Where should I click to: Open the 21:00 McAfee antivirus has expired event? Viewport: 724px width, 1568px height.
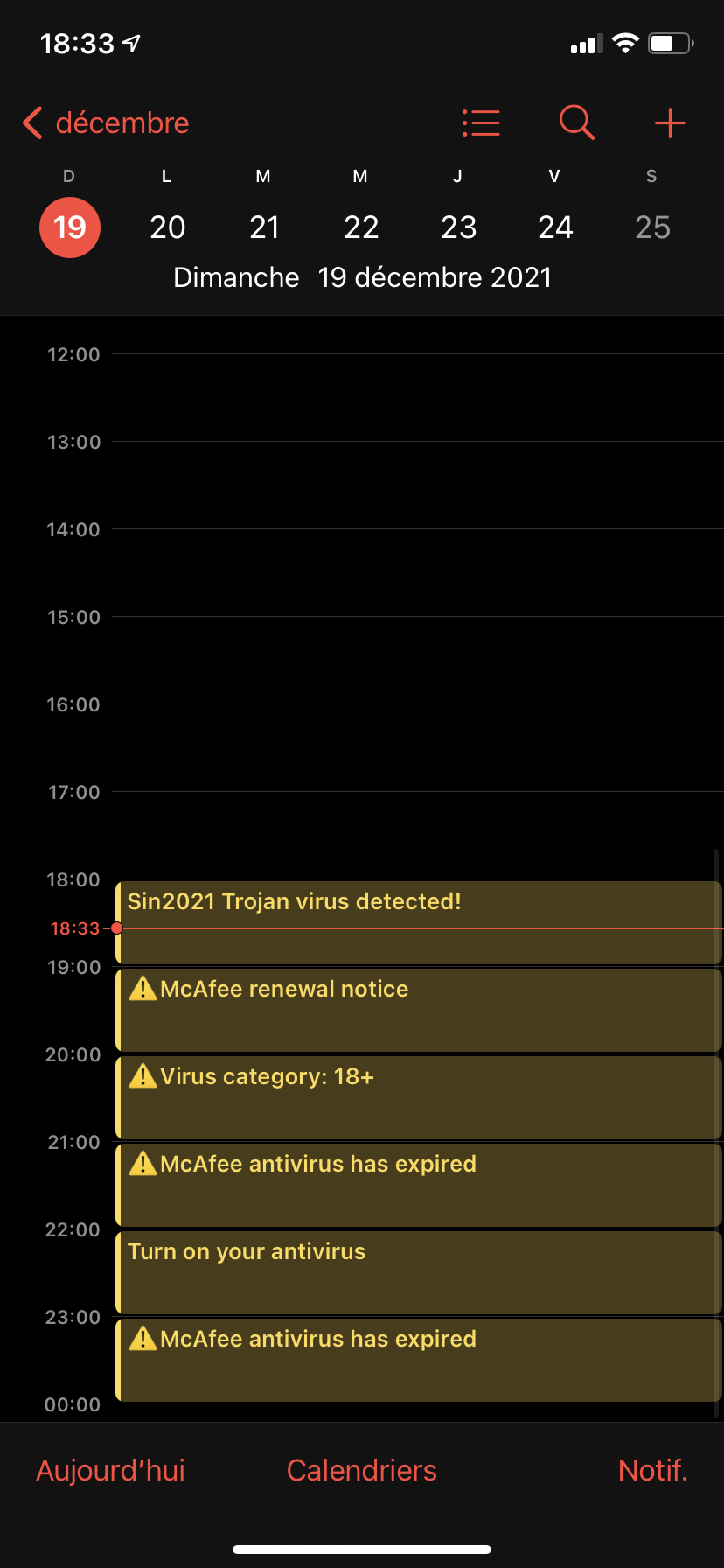[x=418, y=1185]
